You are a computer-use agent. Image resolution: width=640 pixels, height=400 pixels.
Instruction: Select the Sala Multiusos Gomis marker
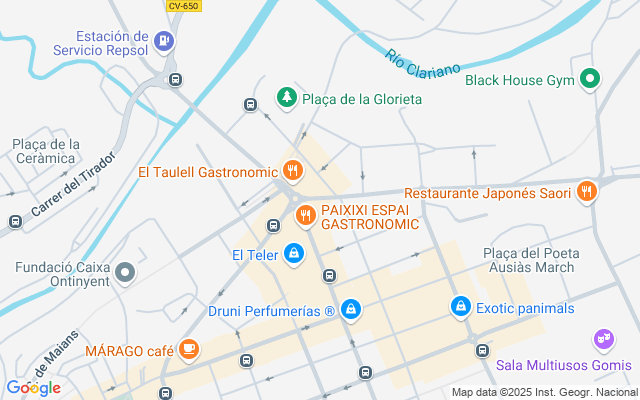tap(603, 340)
